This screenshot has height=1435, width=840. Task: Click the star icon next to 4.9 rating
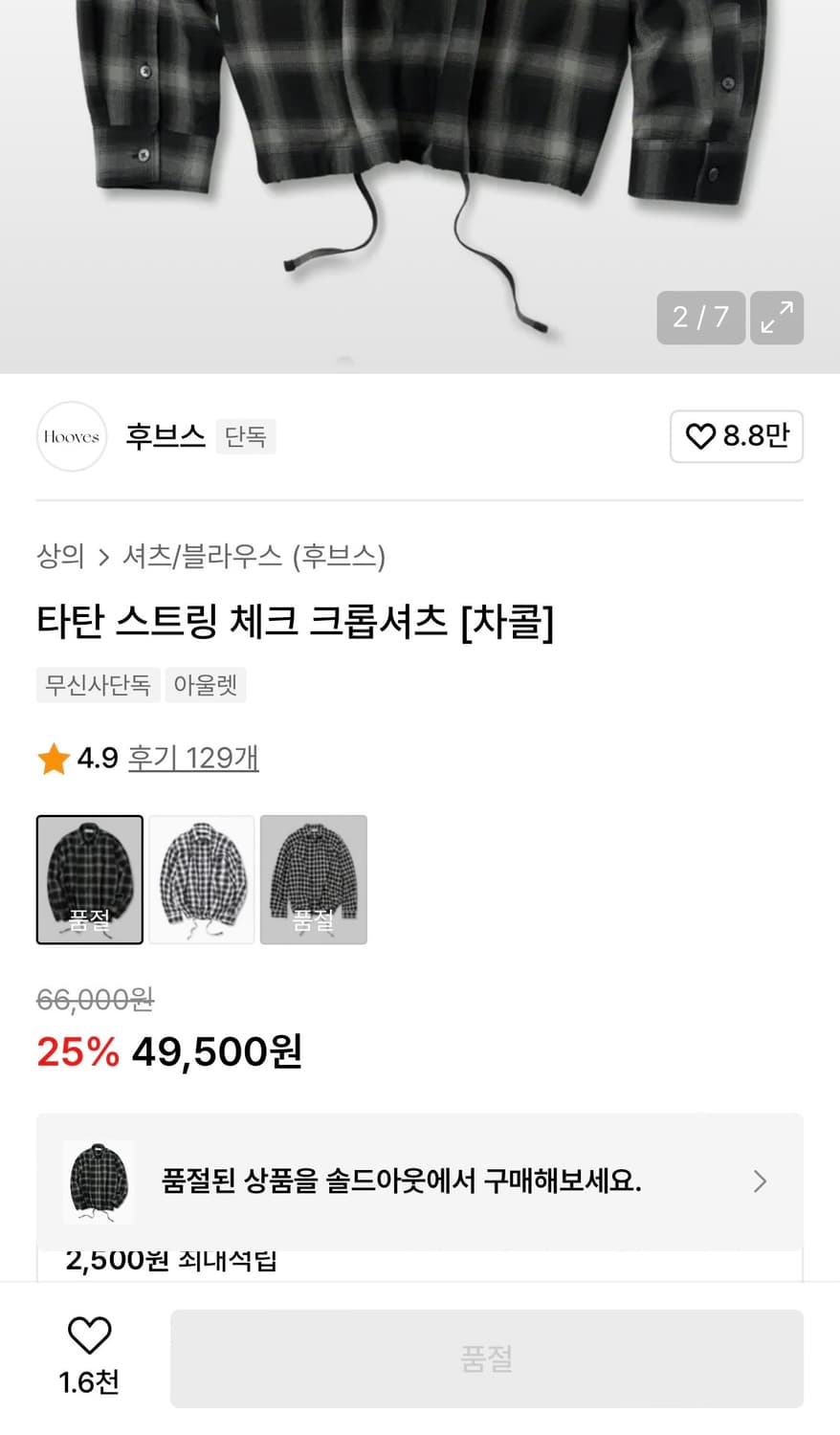[54, 758]
